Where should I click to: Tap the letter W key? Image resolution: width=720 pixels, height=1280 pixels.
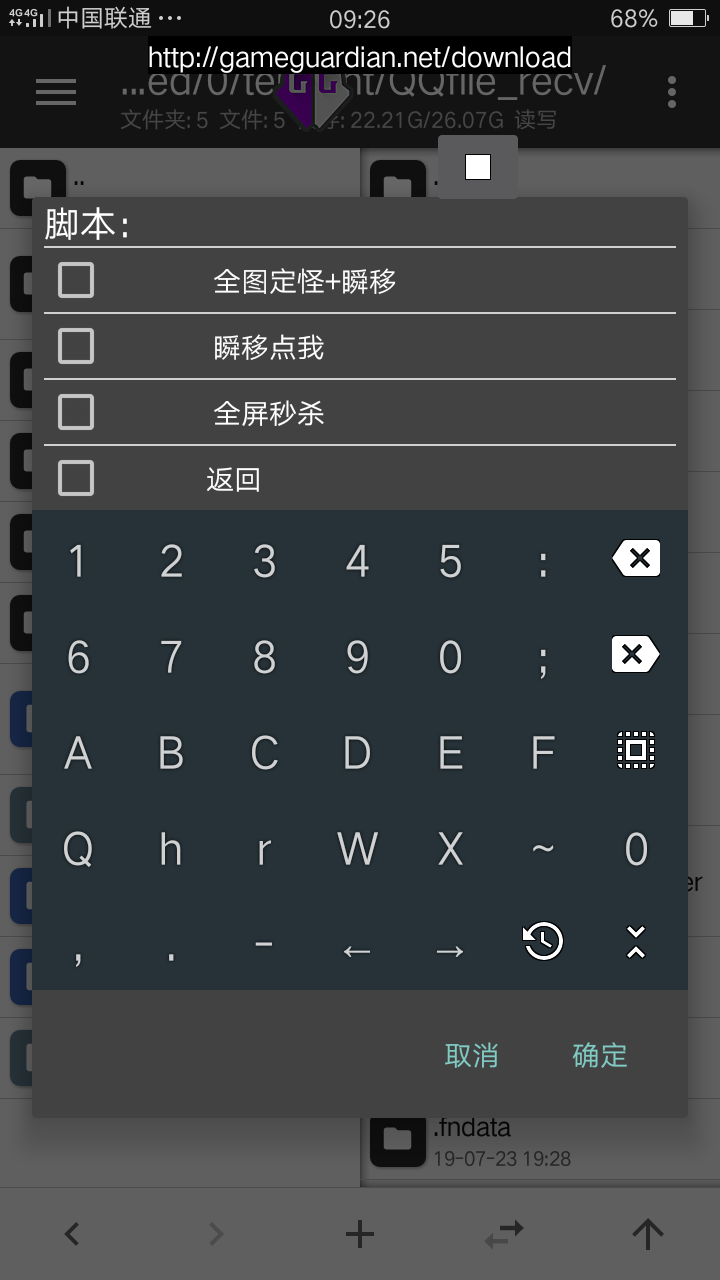(357, 849)
